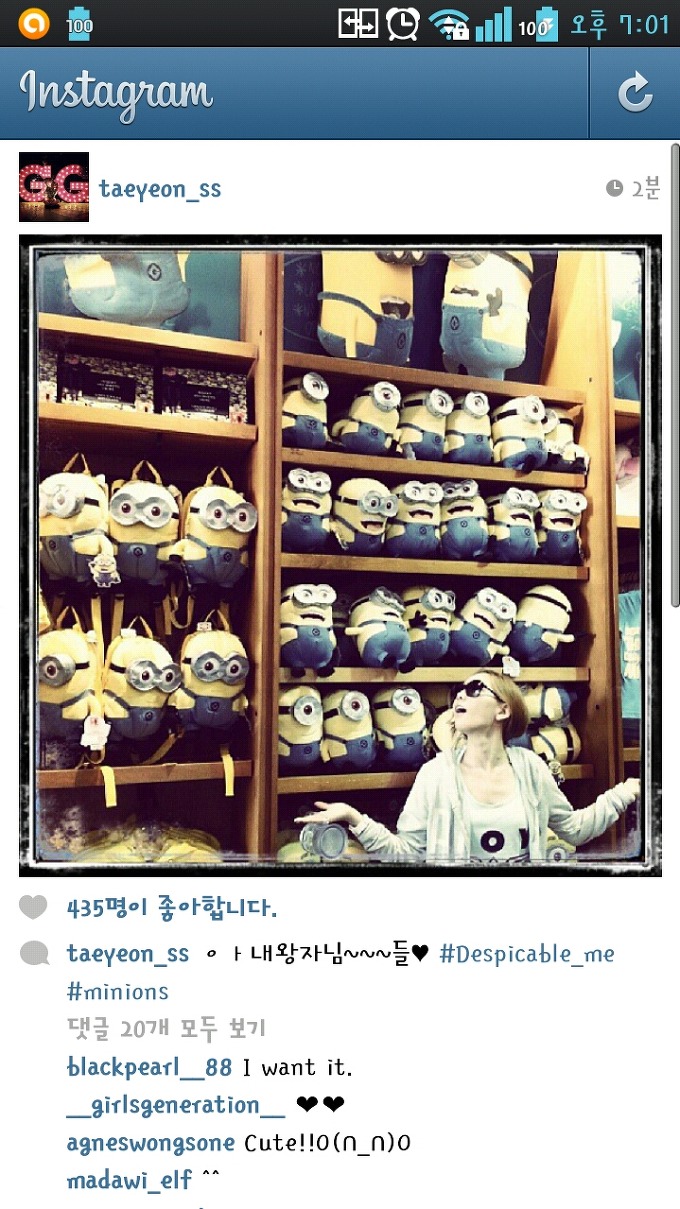View all 20 comments
Viewport: 680px width, 1209px height.
[x=165, y=1029]
